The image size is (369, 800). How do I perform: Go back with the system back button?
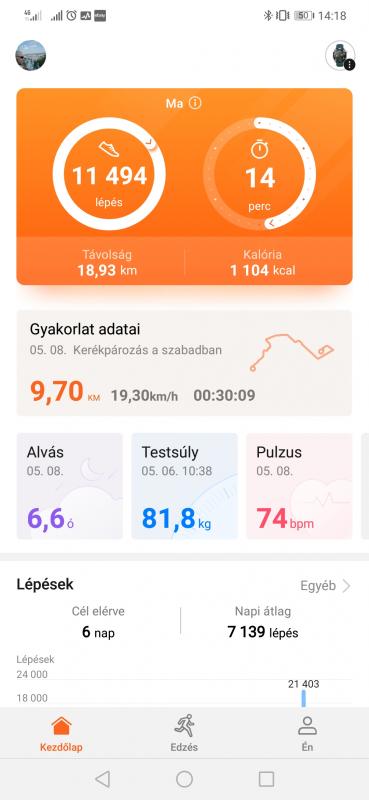103,779
